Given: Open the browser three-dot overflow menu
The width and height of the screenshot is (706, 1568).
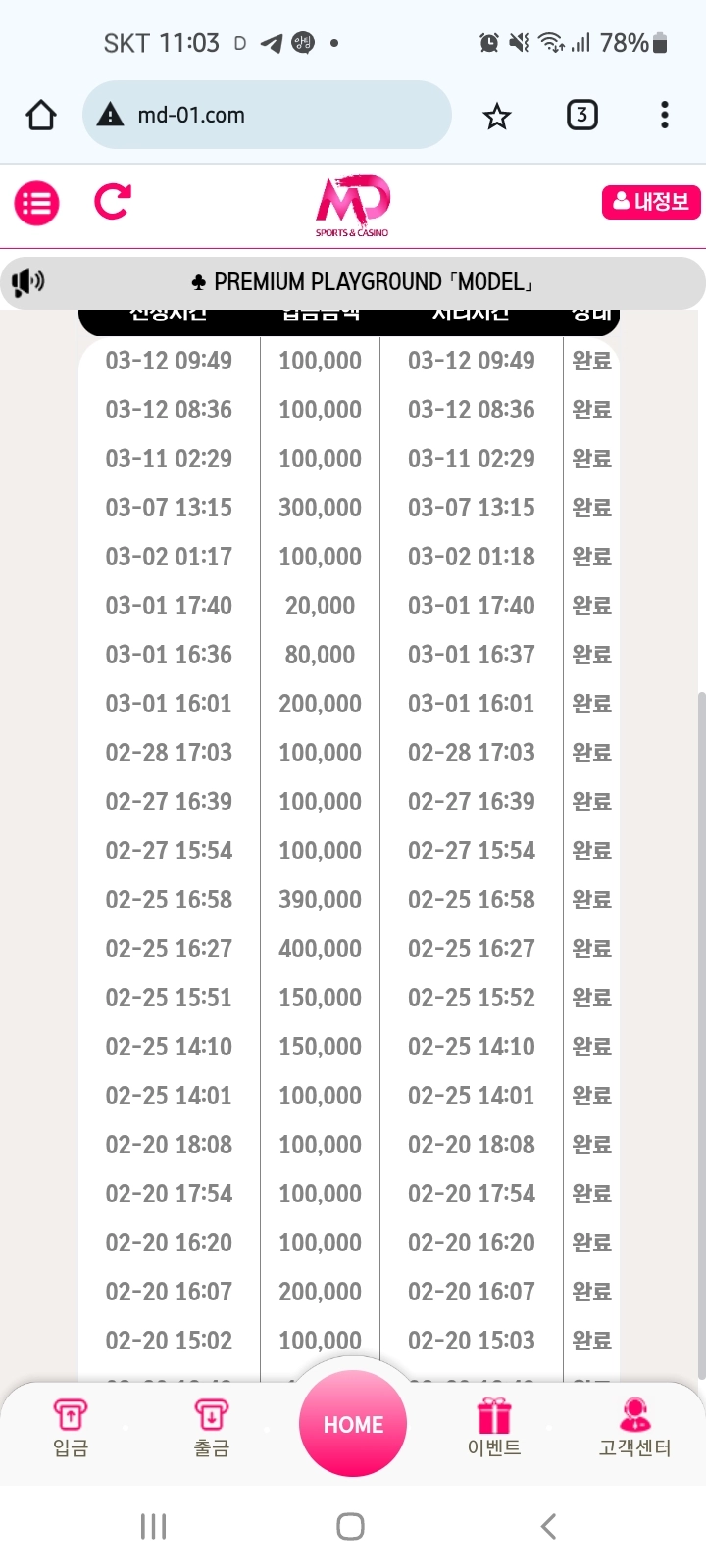Looking at the screenshot, I should [665, 116].
